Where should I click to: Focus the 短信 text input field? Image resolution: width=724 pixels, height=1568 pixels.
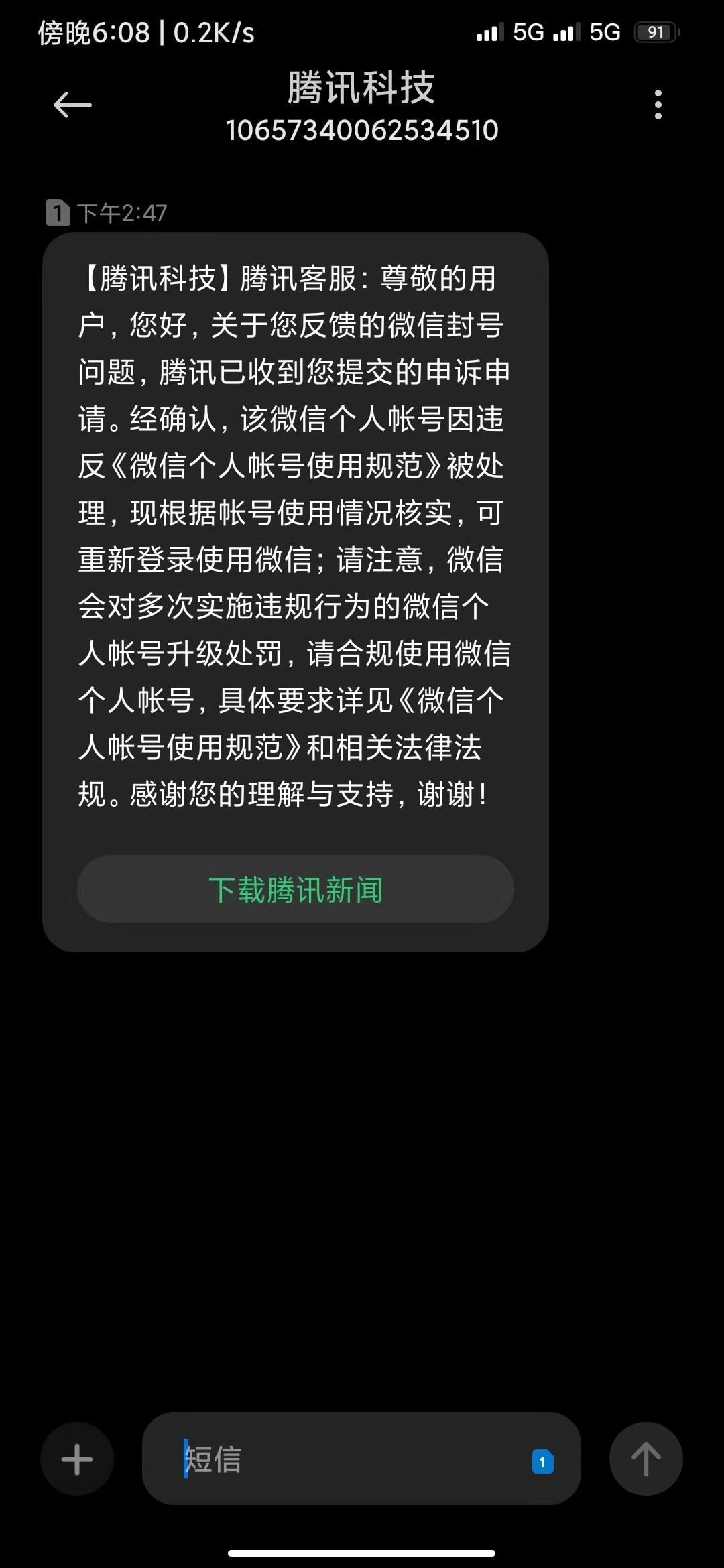(335, 1459)
